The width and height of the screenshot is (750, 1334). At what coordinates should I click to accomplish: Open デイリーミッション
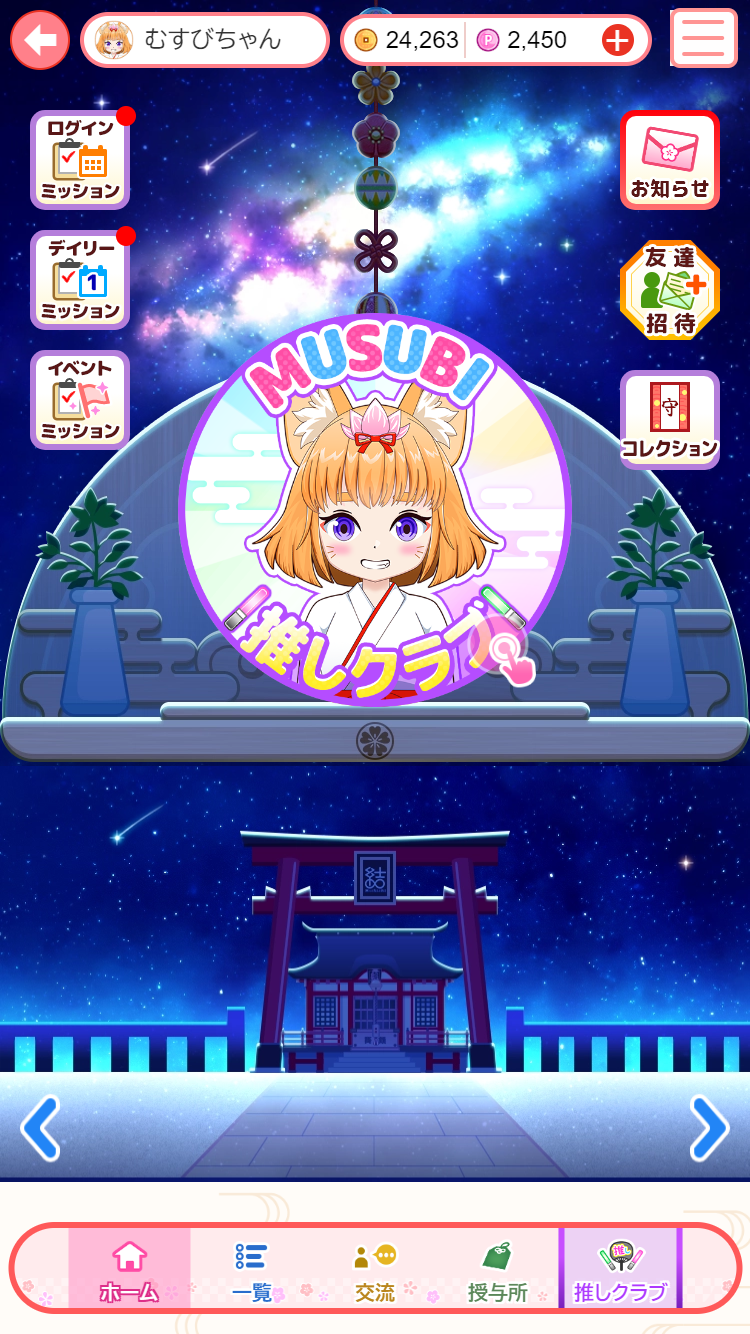[x=80, y=280]
